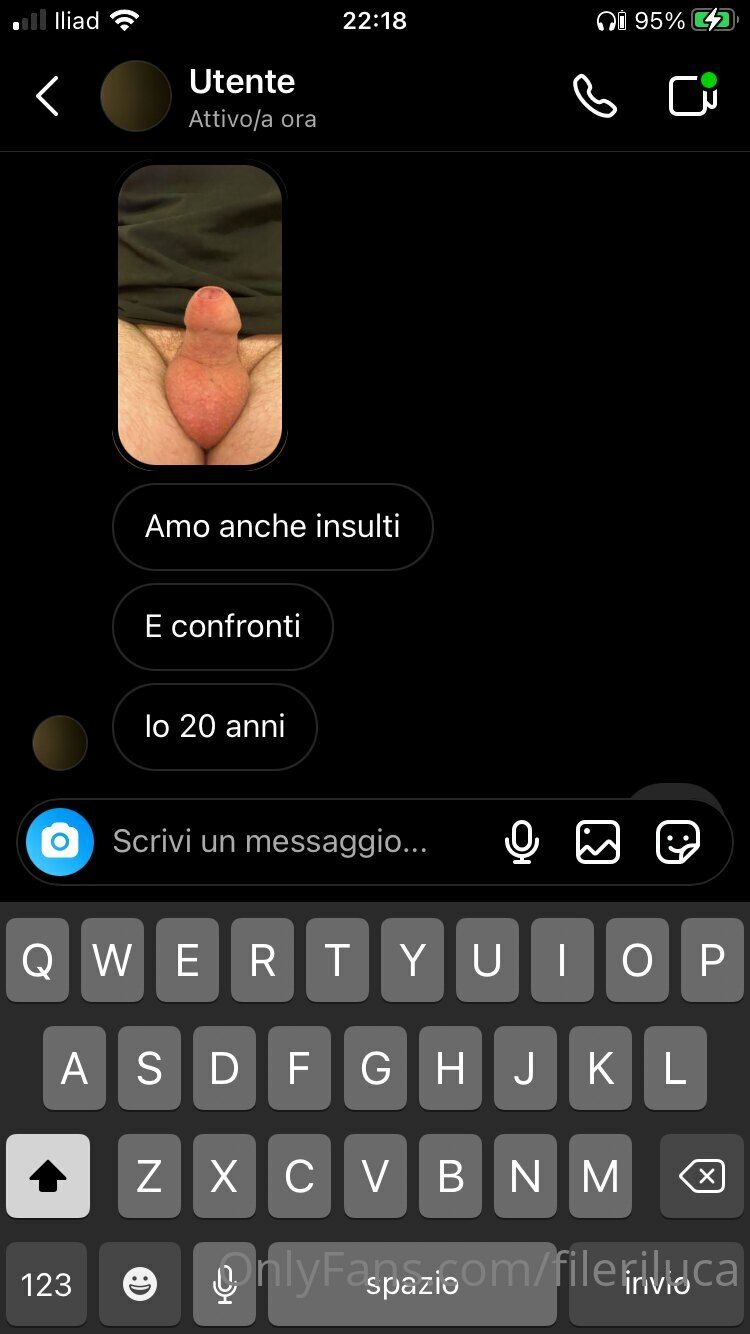The height and width of the screenshot is (1334, 750).
Task: Record a voice message with the microphone
Action: click(x=522, y=842)
